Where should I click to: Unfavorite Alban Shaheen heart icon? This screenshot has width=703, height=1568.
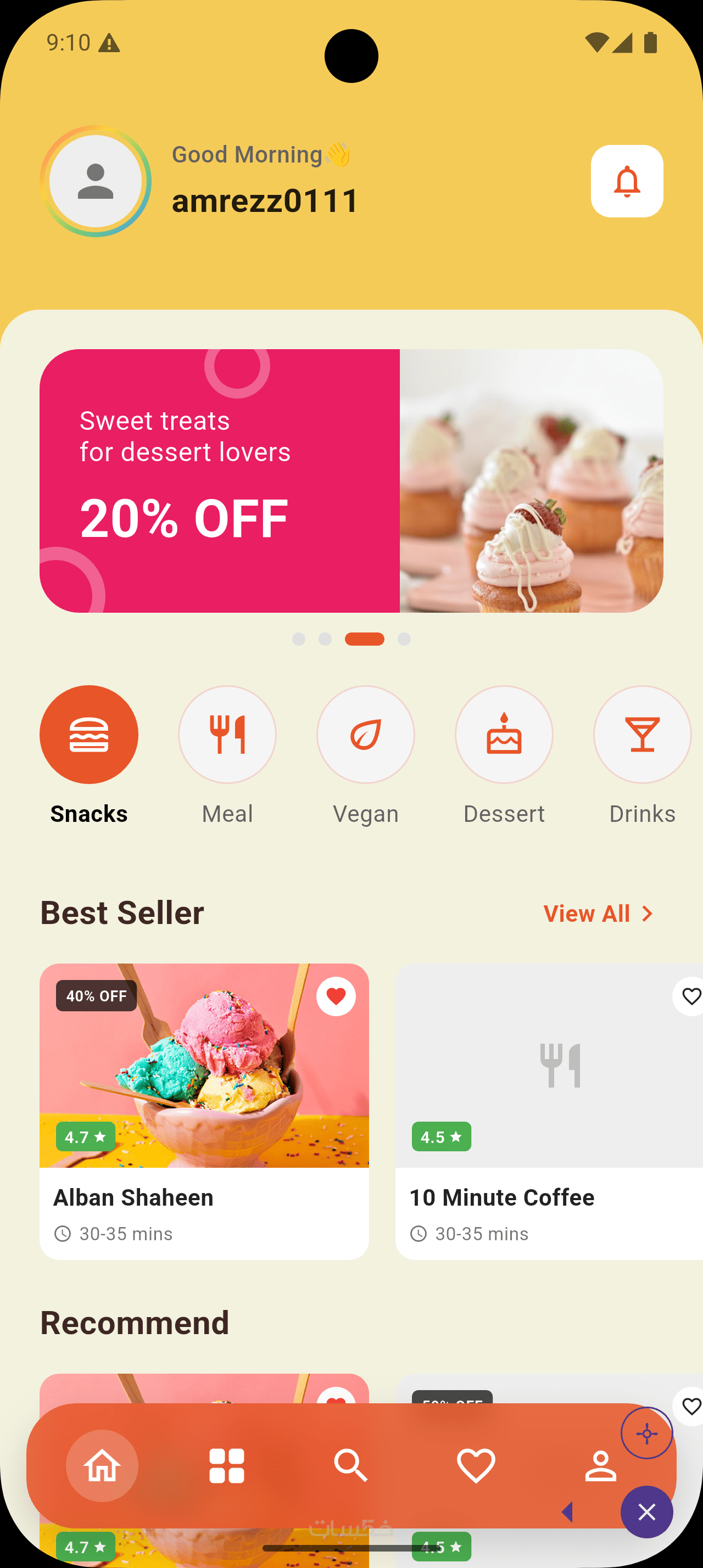(x=336, y=996)
